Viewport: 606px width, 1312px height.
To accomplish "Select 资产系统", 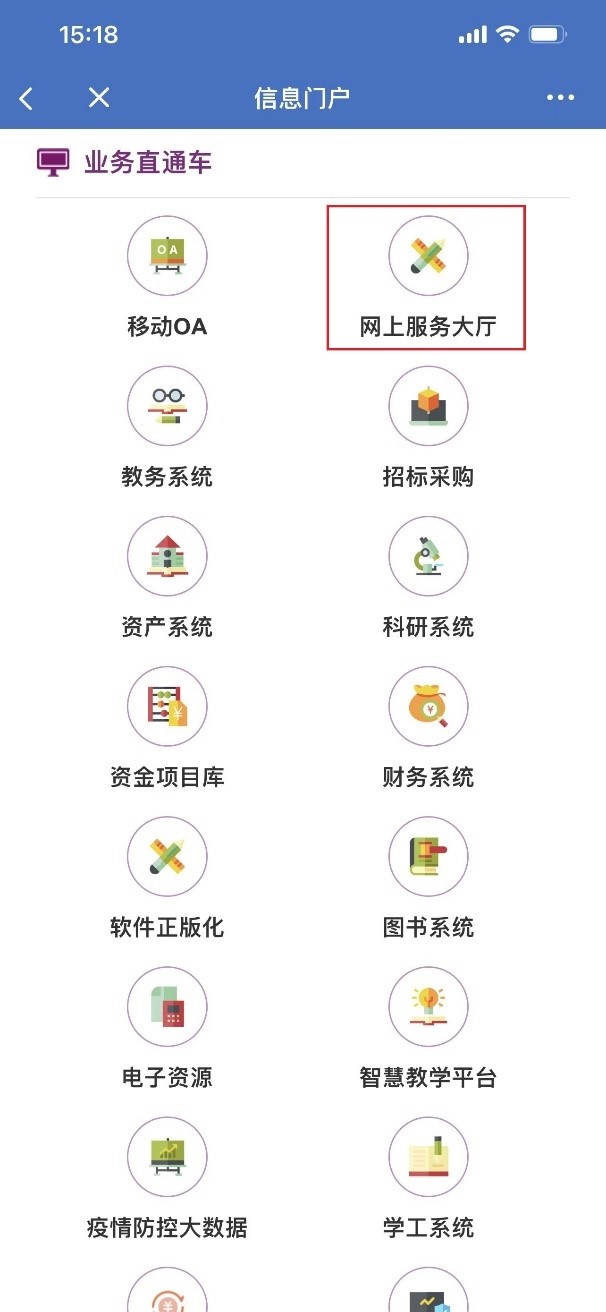I will pos(167,578).
